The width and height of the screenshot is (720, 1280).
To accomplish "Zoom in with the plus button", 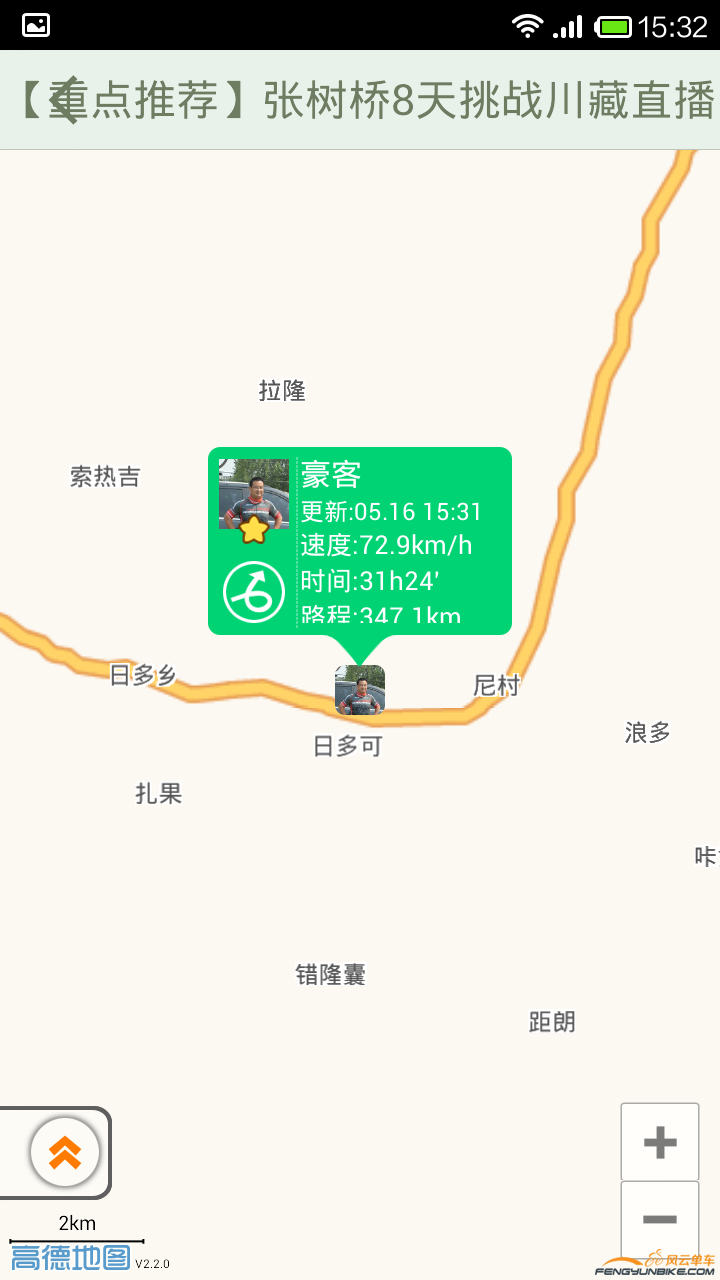I will point(659,1140).
